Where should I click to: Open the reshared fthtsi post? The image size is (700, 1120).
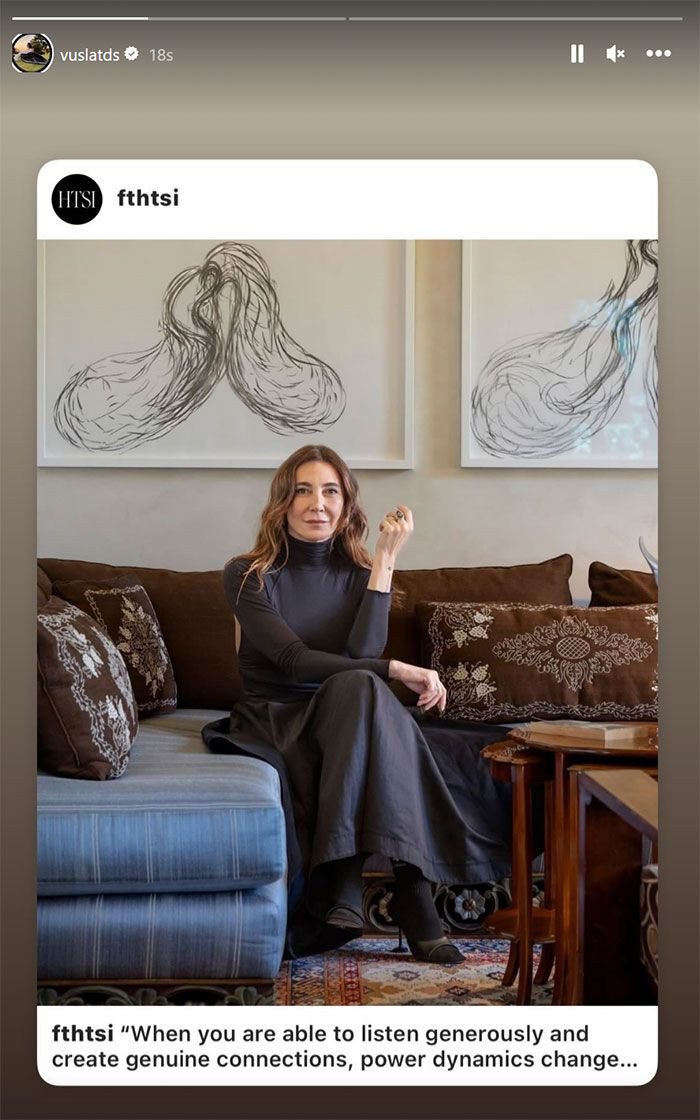pos(347,620)
